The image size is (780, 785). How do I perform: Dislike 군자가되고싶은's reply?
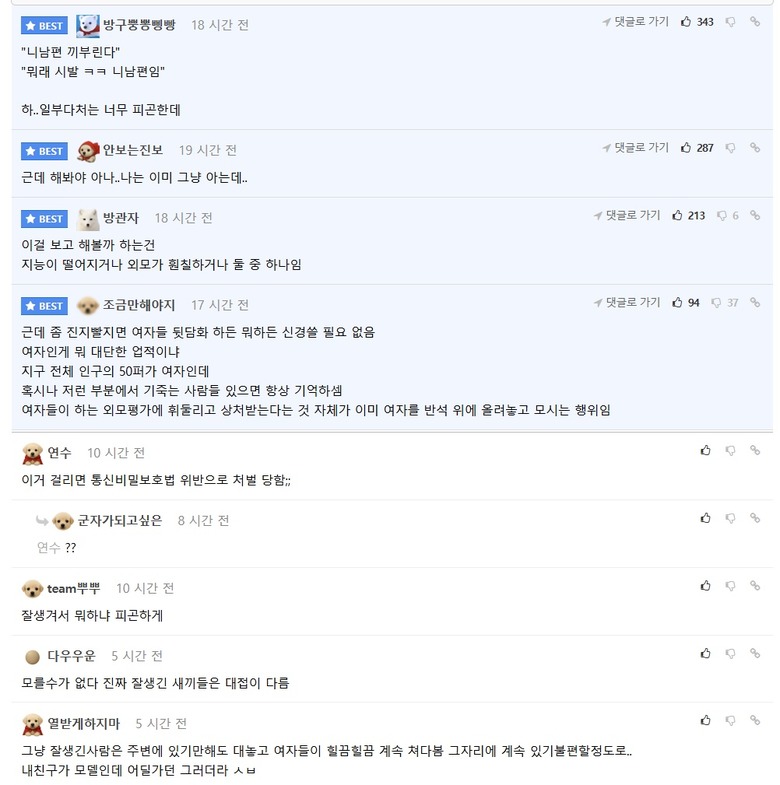click(x=730, y=518)
